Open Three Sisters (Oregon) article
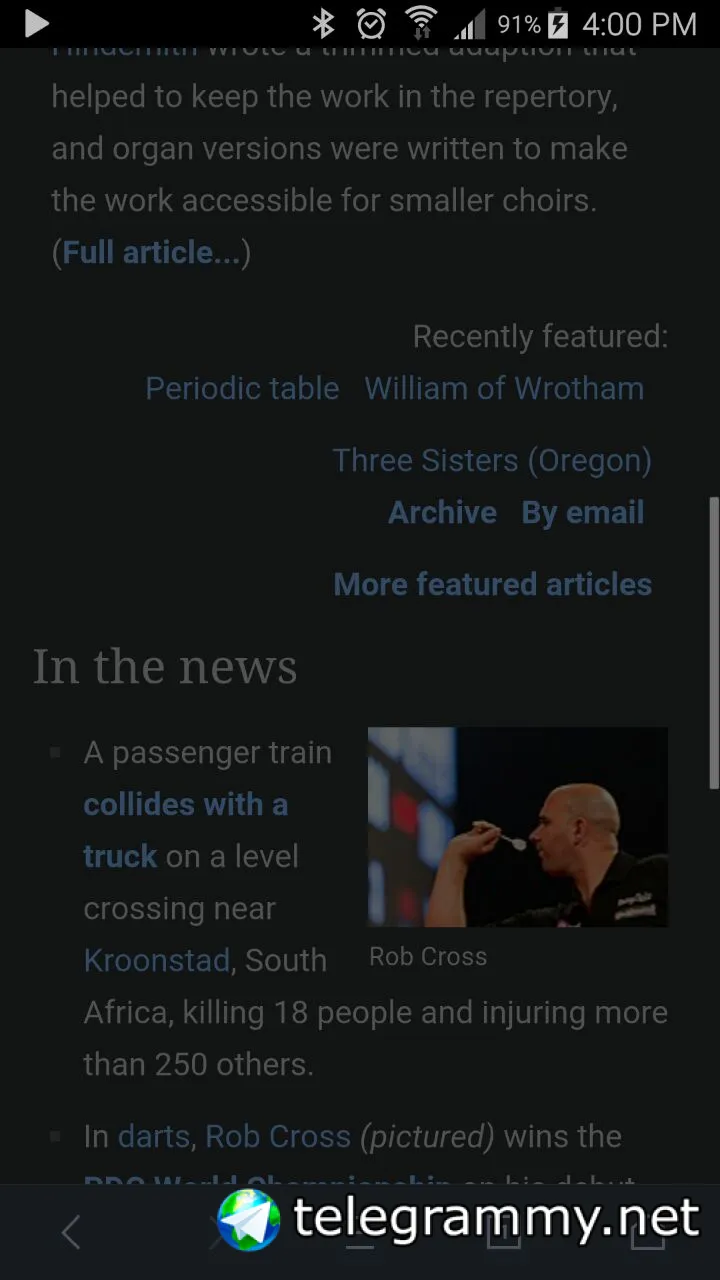Image resolution: width=720 pixels, height=1280 pixels. (x=492, y=460)
